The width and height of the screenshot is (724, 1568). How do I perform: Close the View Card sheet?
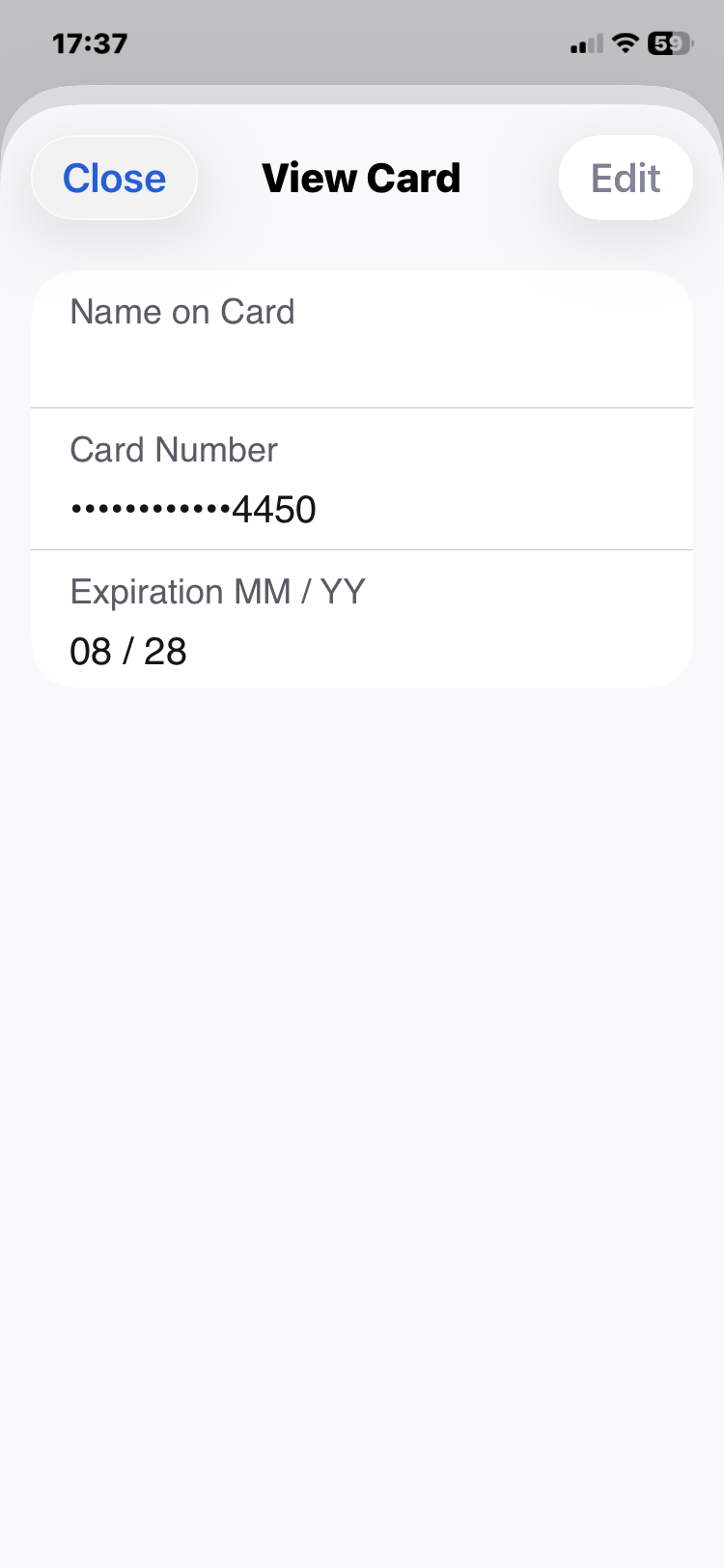[x=114, y=179]
